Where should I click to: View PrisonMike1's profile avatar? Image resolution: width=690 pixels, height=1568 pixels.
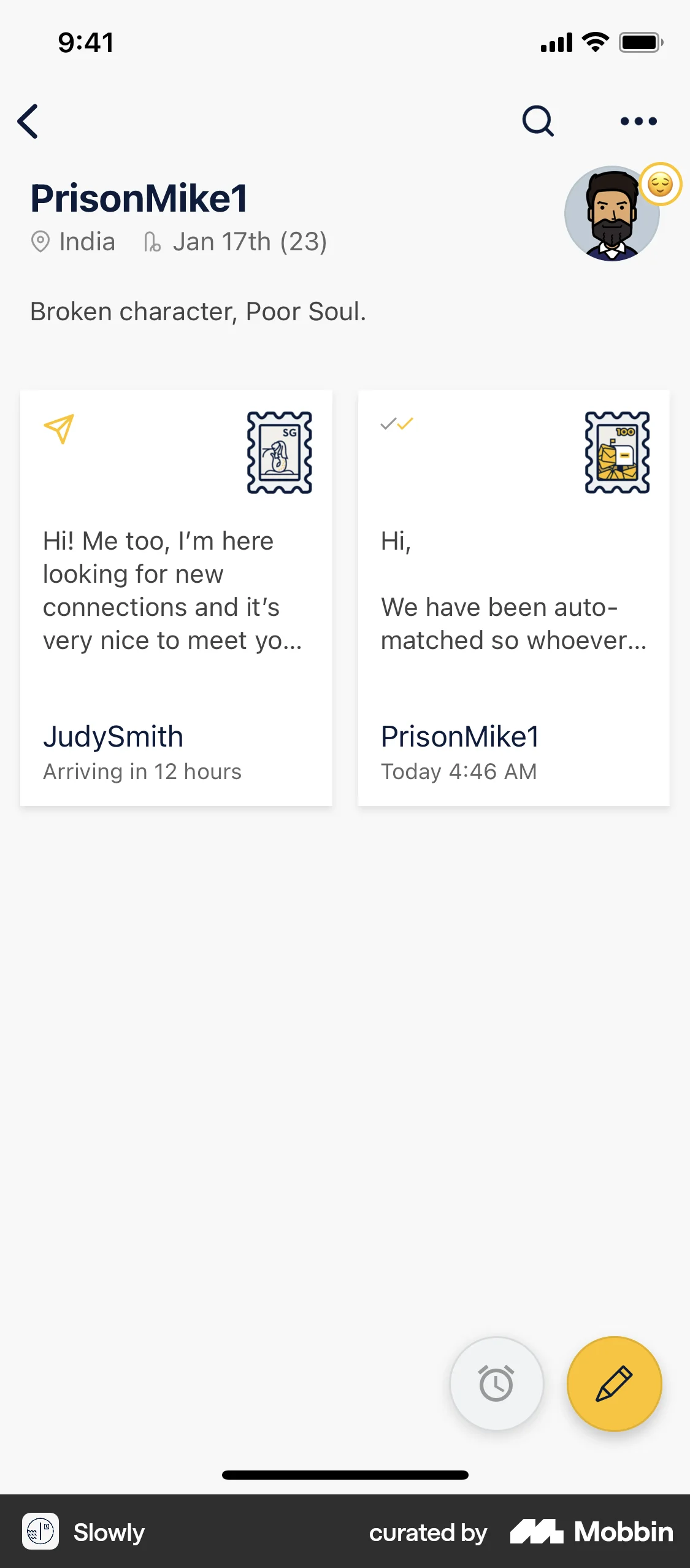point(611,214)
